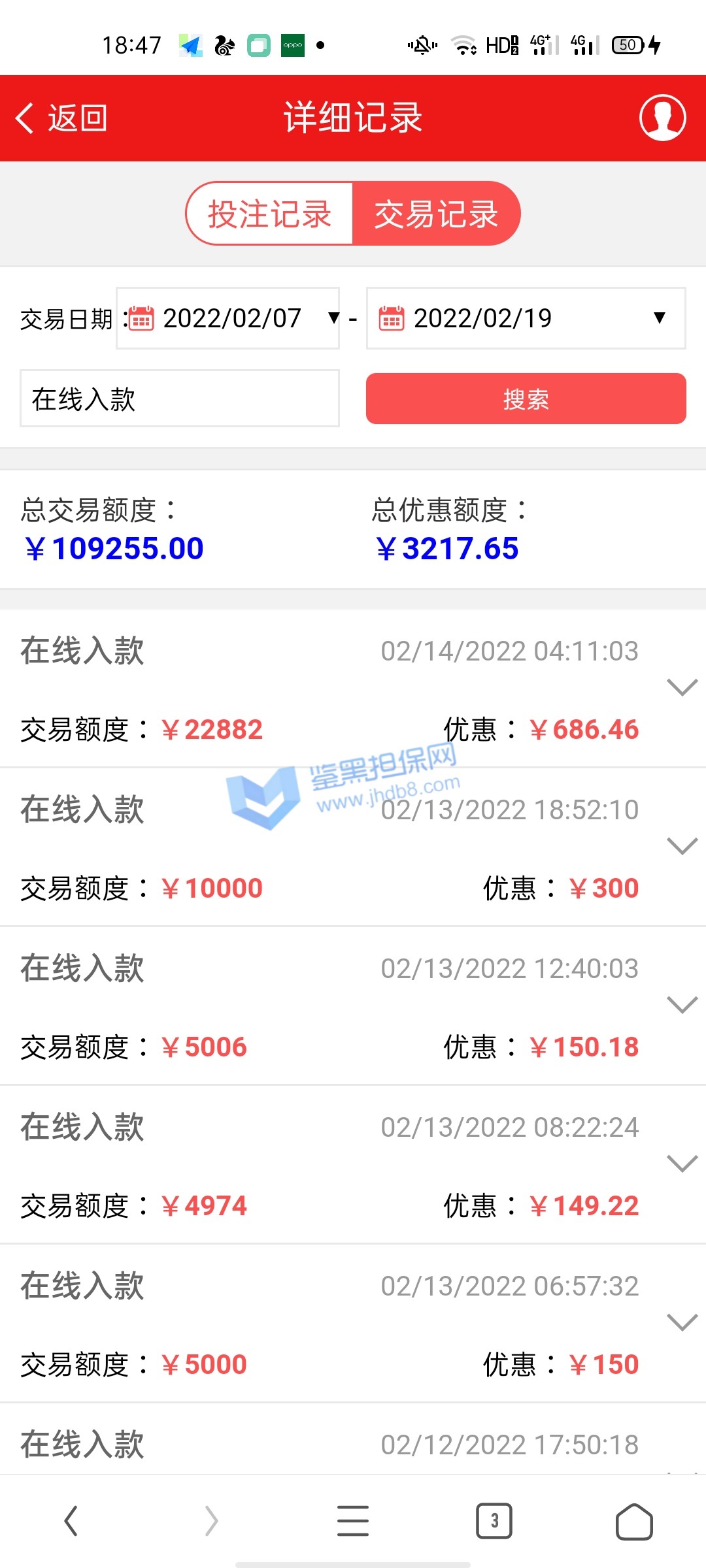Screen dimensions: 706x1568
Task: Expand the 02/13/2022 18:52:10 record
Action: (682, 846)
